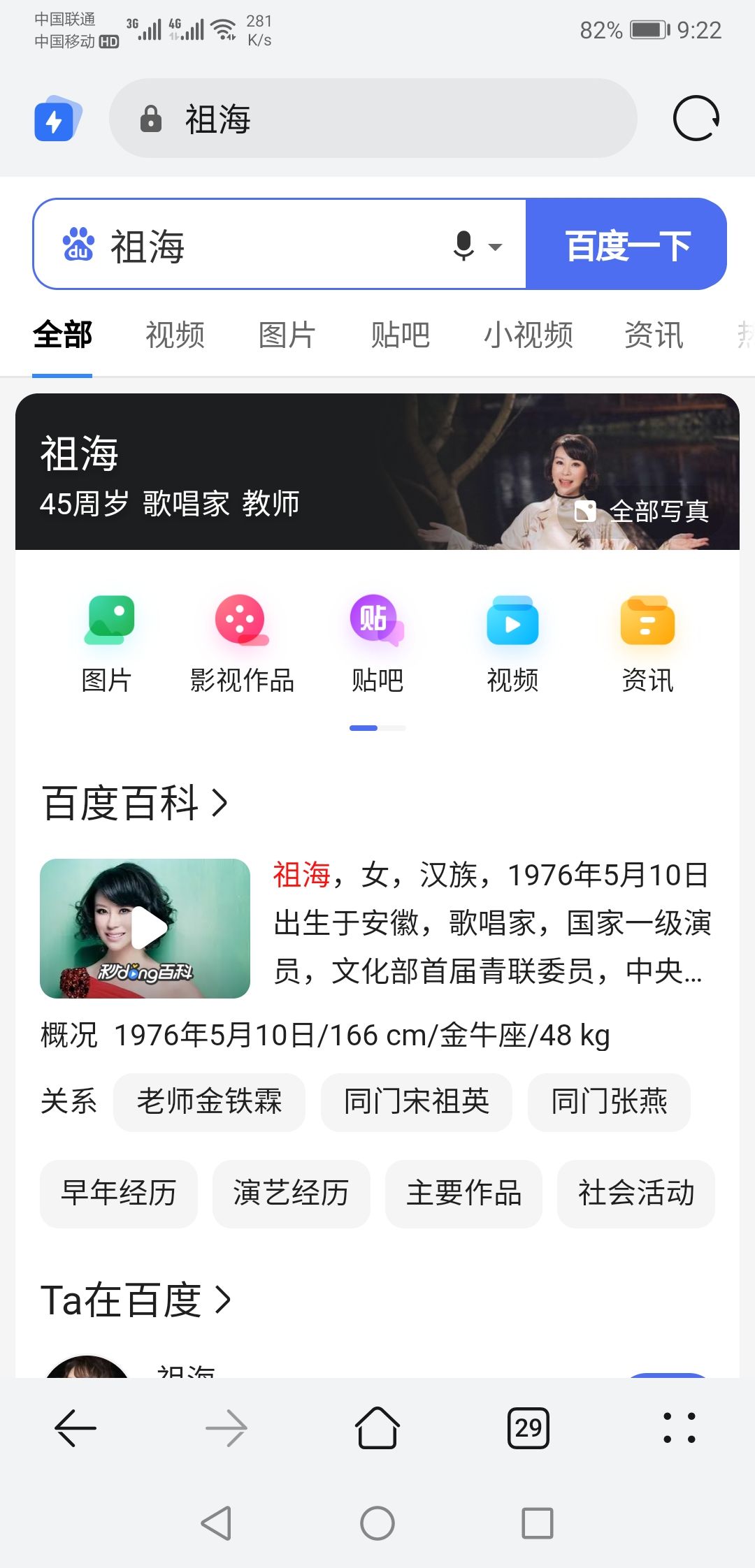Open the Ta在百度 section
The height and width of the screenshot is (1568, 755).
(x=135, y=1300)
